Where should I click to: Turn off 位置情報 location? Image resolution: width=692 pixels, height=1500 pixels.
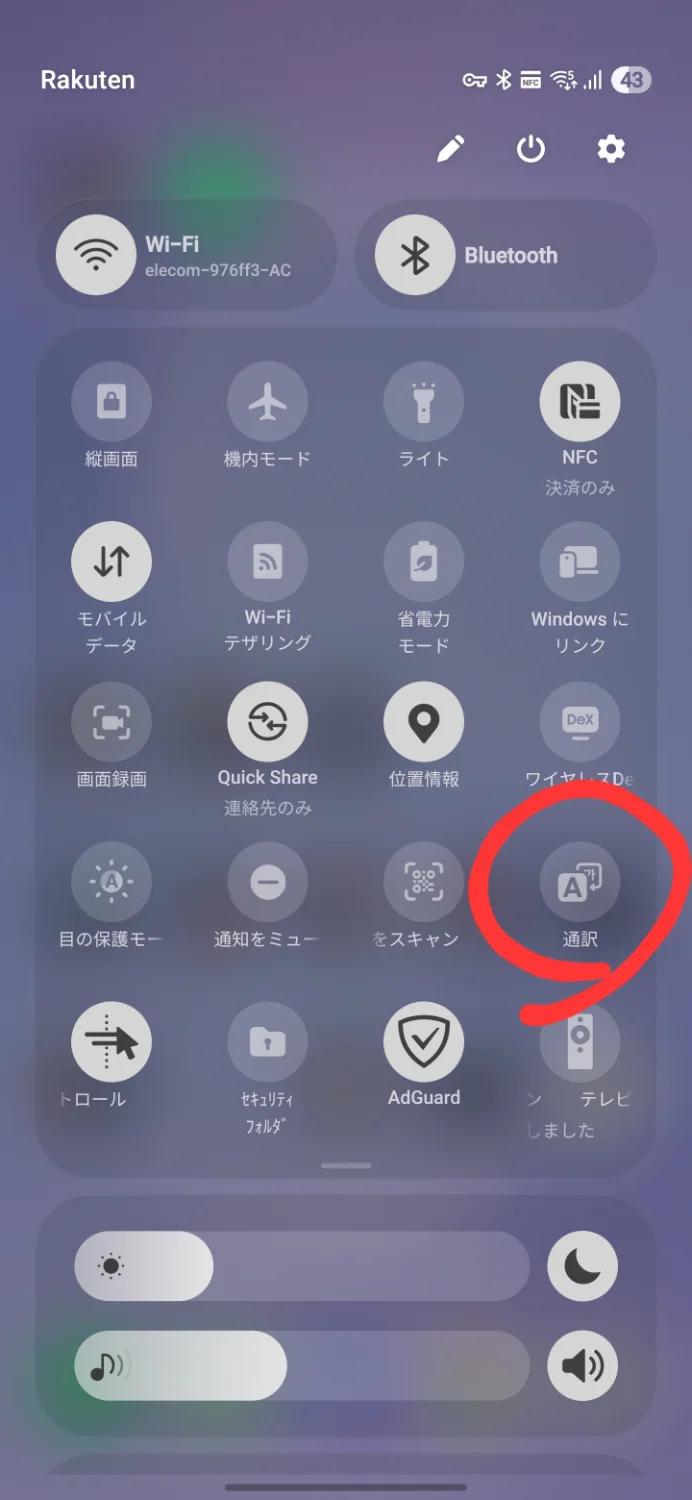coord(423,722)
